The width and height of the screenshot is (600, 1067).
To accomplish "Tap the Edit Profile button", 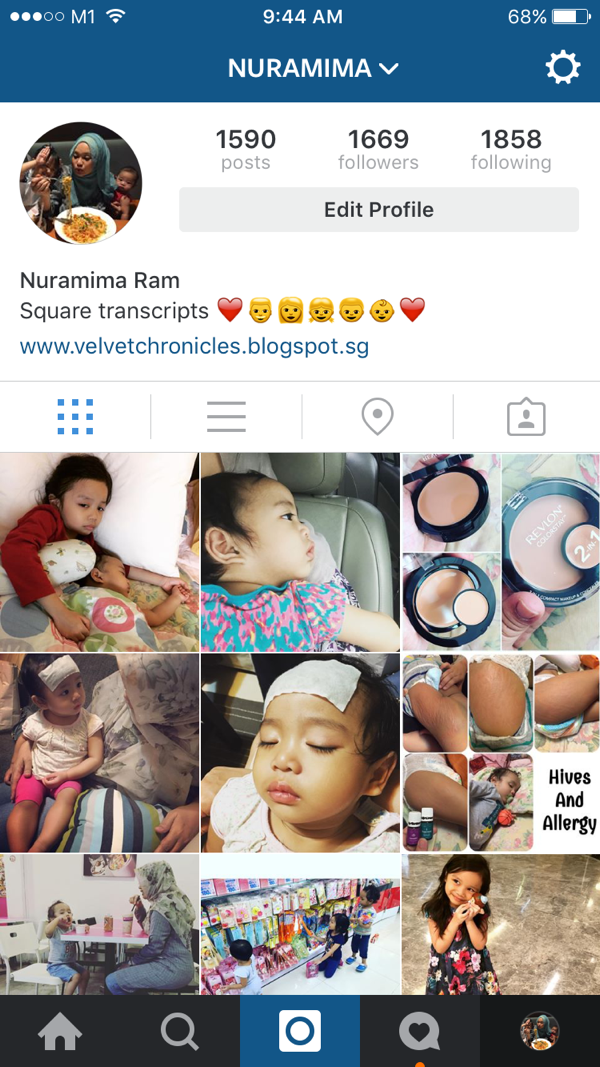I will tap(378, 210).
